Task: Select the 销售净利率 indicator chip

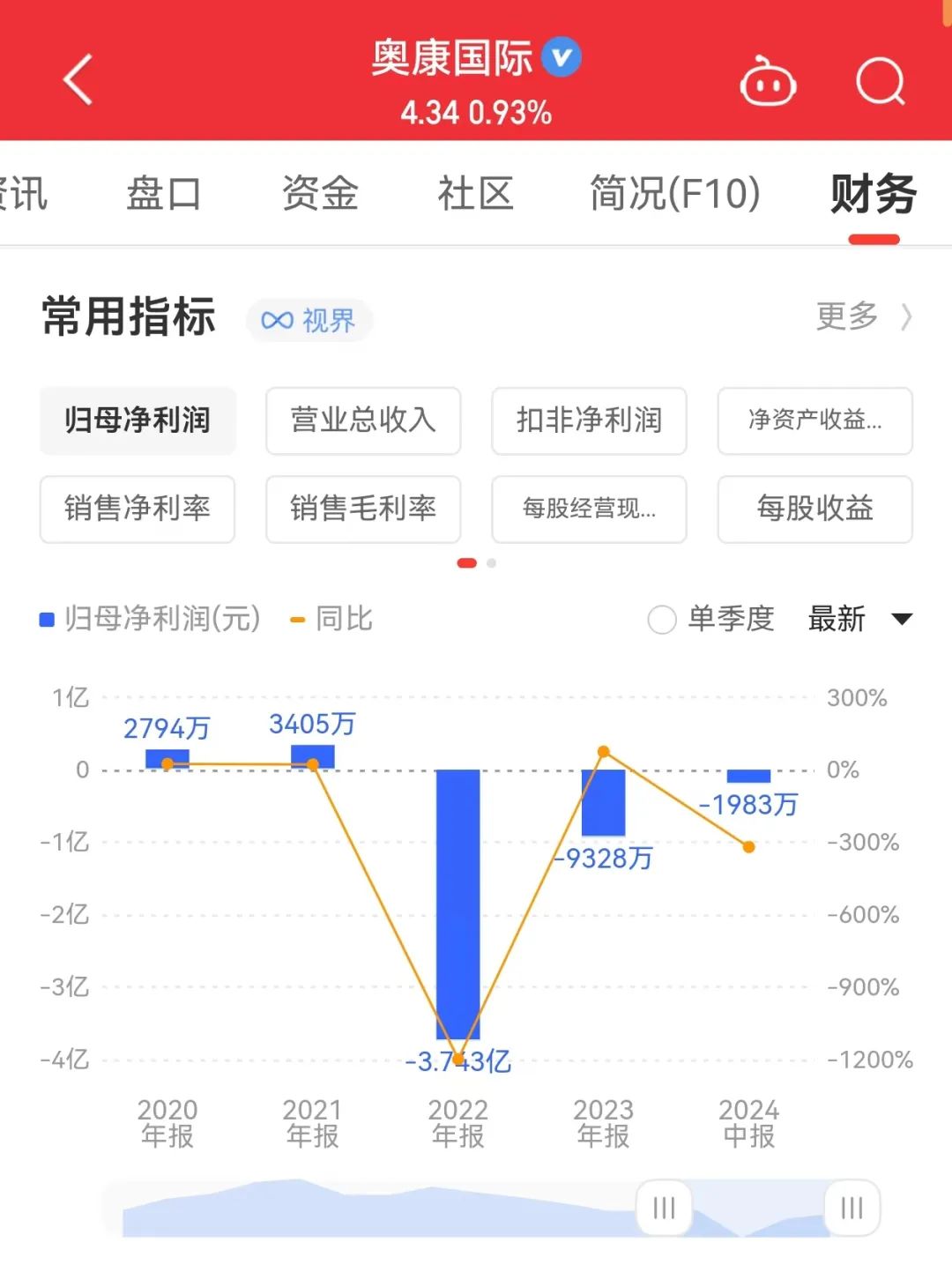Action: tap(138, 509)
